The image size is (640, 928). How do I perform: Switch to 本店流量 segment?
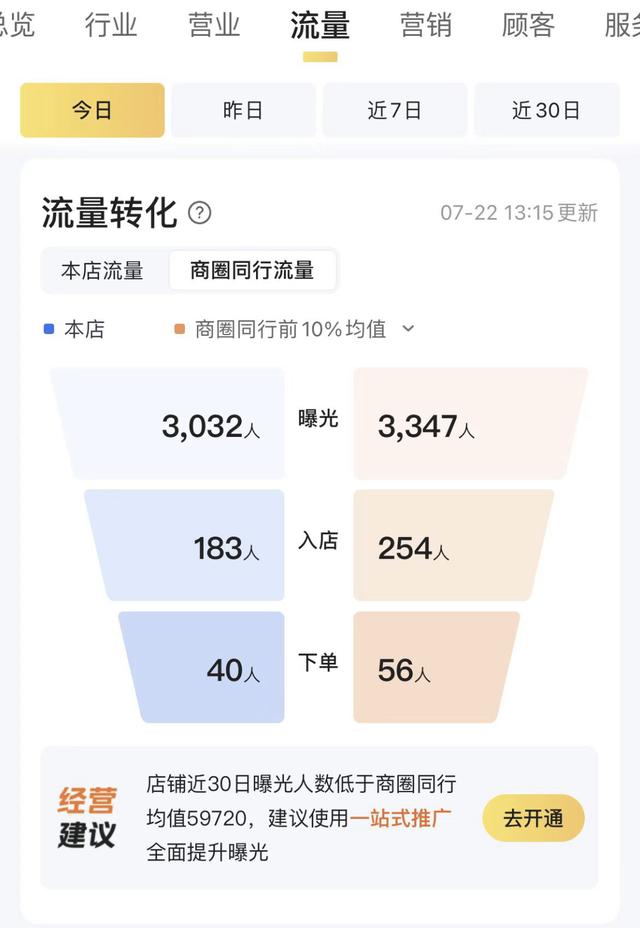(x=102, y=270)
